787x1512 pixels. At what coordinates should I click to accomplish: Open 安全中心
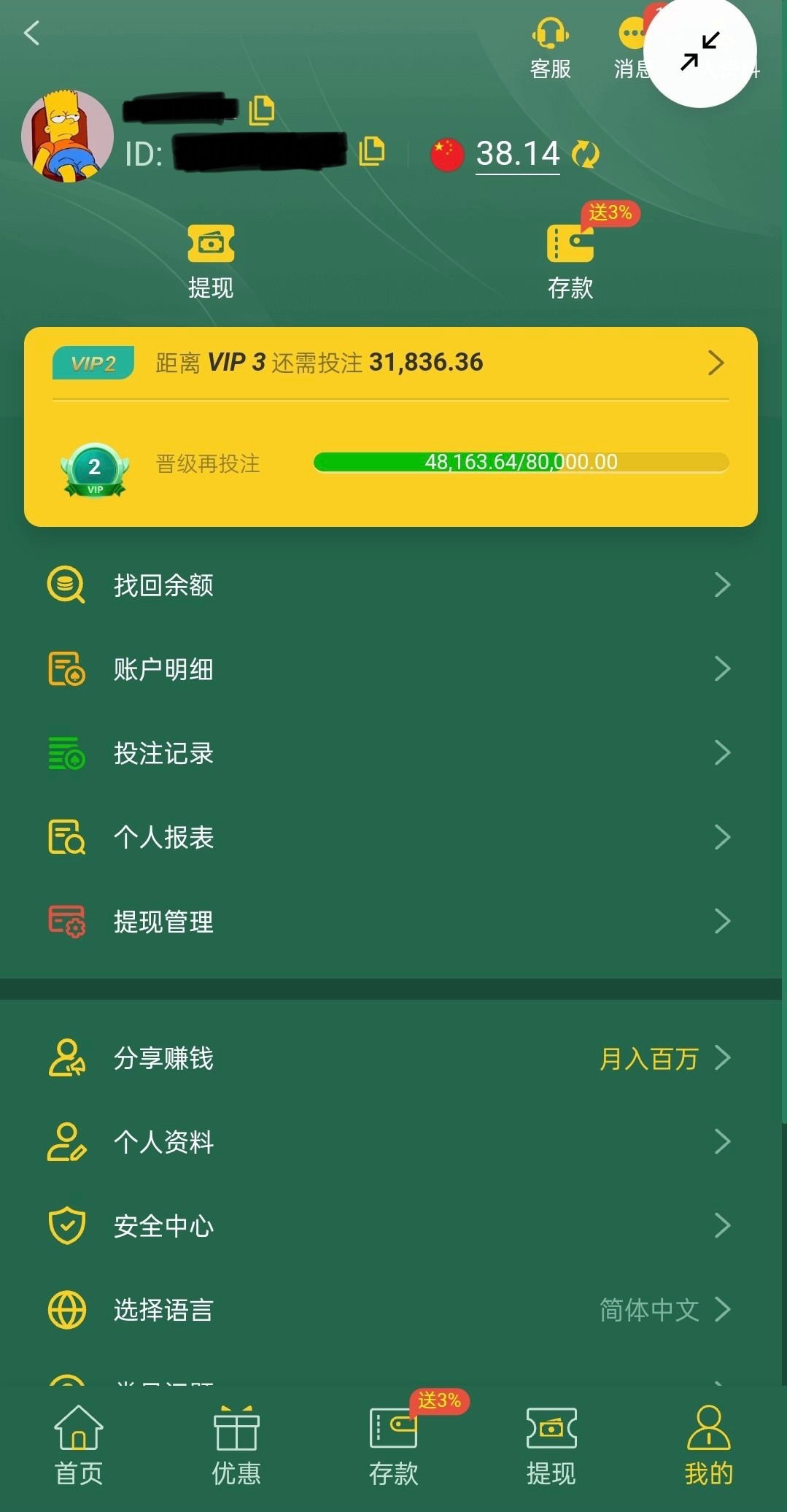(x=390, y=1225)
